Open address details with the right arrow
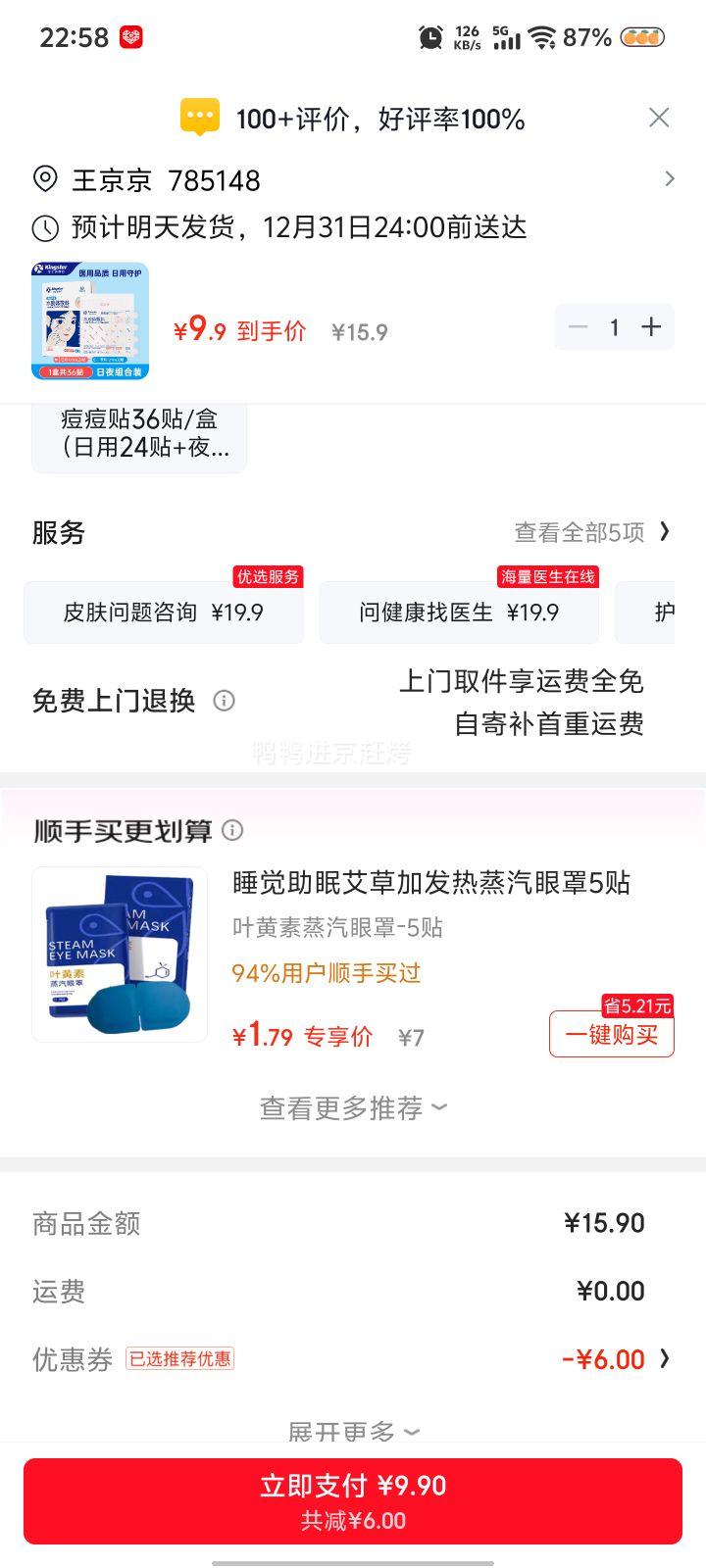The image size is (706, 1568). click(671, 179)
